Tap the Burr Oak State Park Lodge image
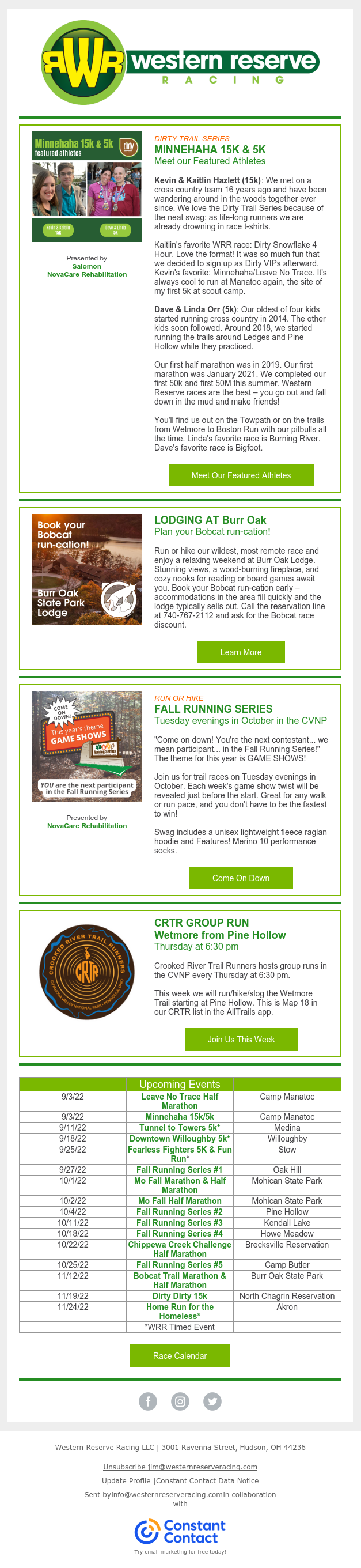Image resolution: width=361 pixels, height=1568 pixels. point(87,569)
